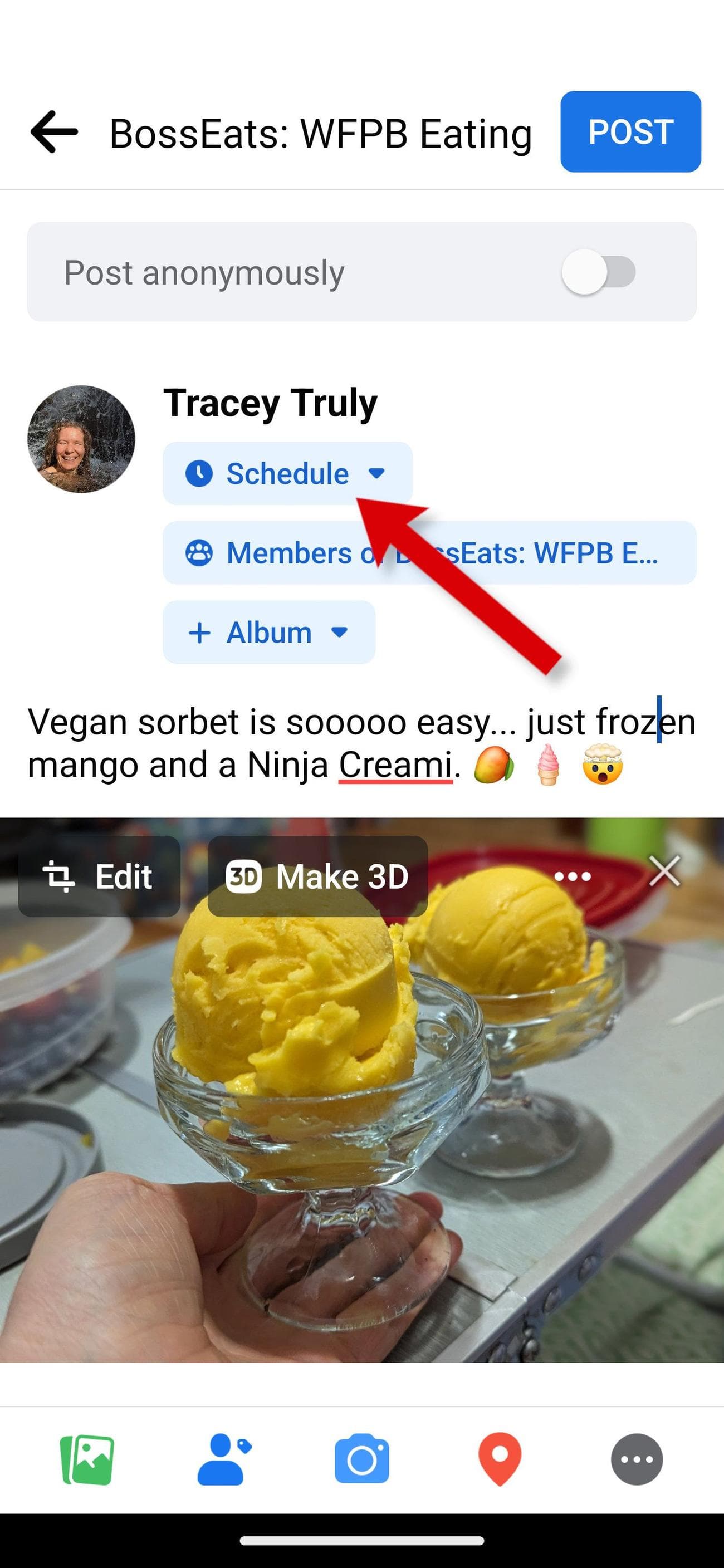The height and width of the screenshot is (1568, 724).
Task: Tap the blue POST button
Action: [x=630, y=131]
